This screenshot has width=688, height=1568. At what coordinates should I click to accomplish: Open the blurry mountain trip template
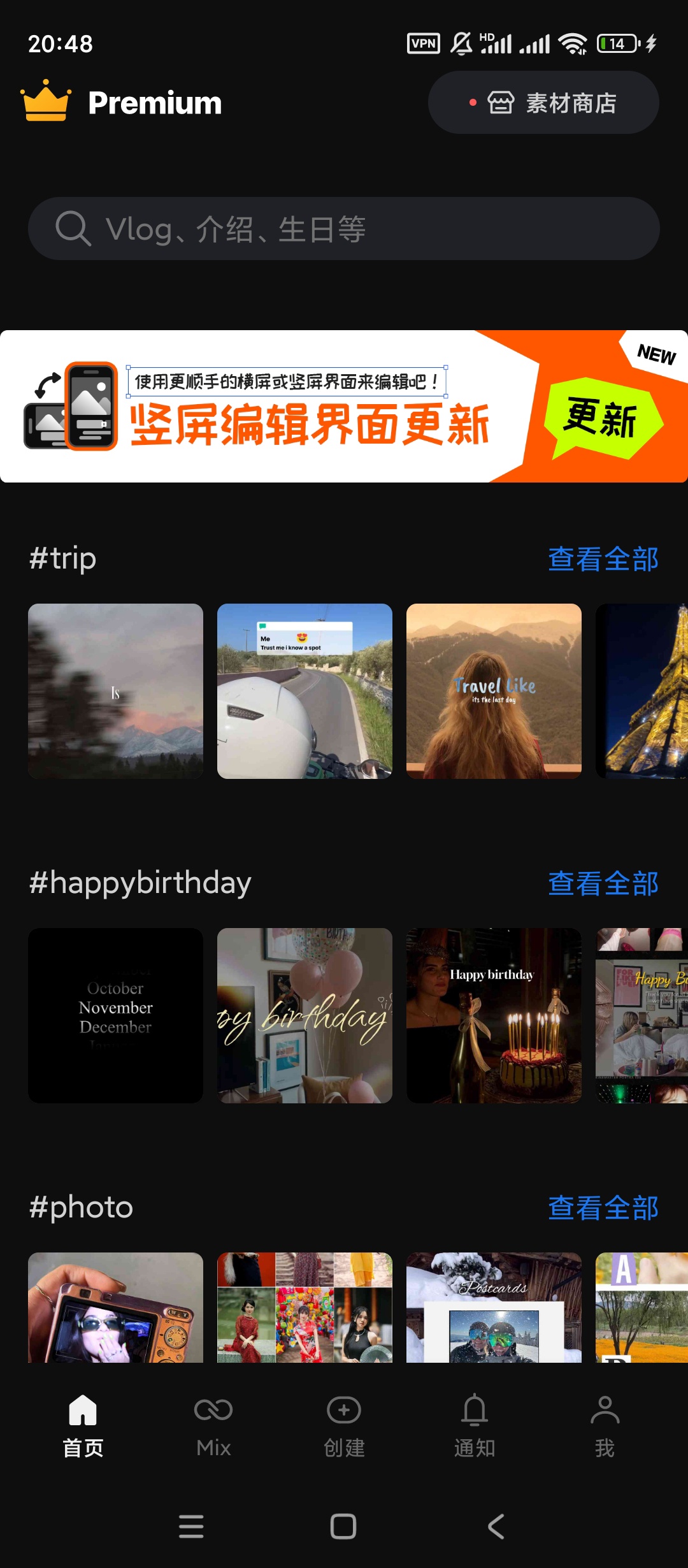click(115, 691)
